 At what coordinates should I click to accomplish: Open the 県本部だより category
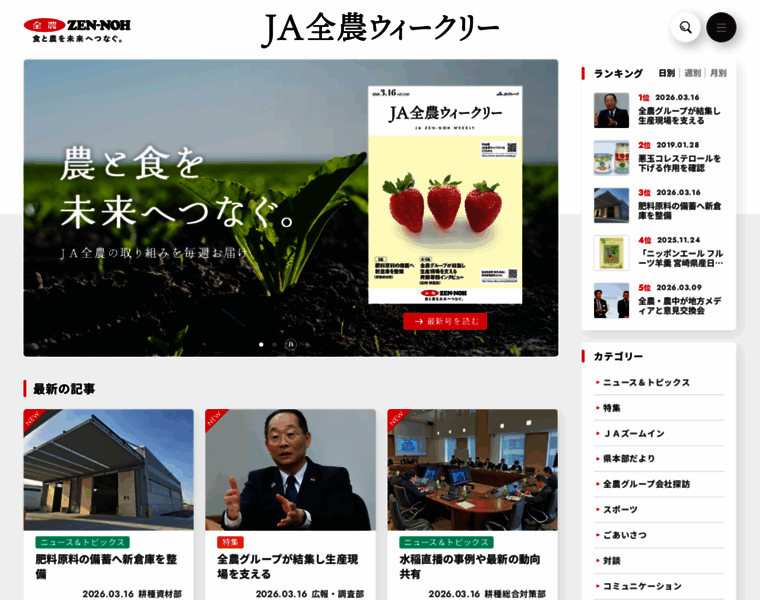(x=629, y=458)
